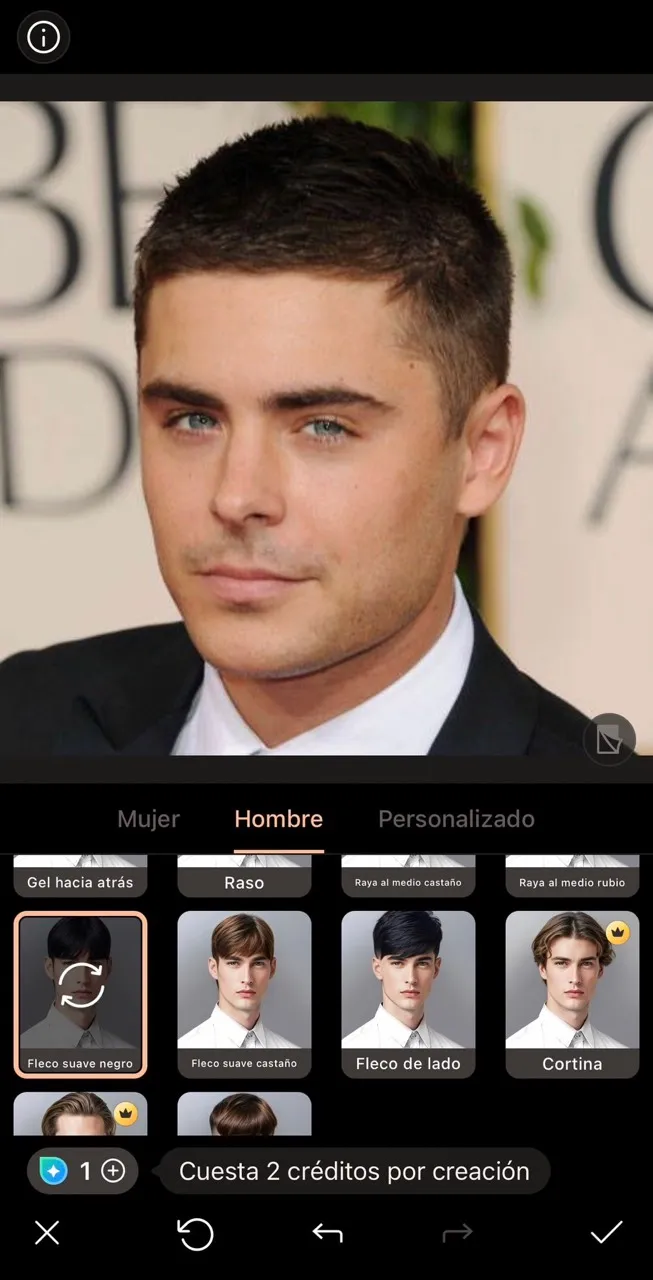Select the Hombre tab
653x1280 pixels.
coord(278,819)
